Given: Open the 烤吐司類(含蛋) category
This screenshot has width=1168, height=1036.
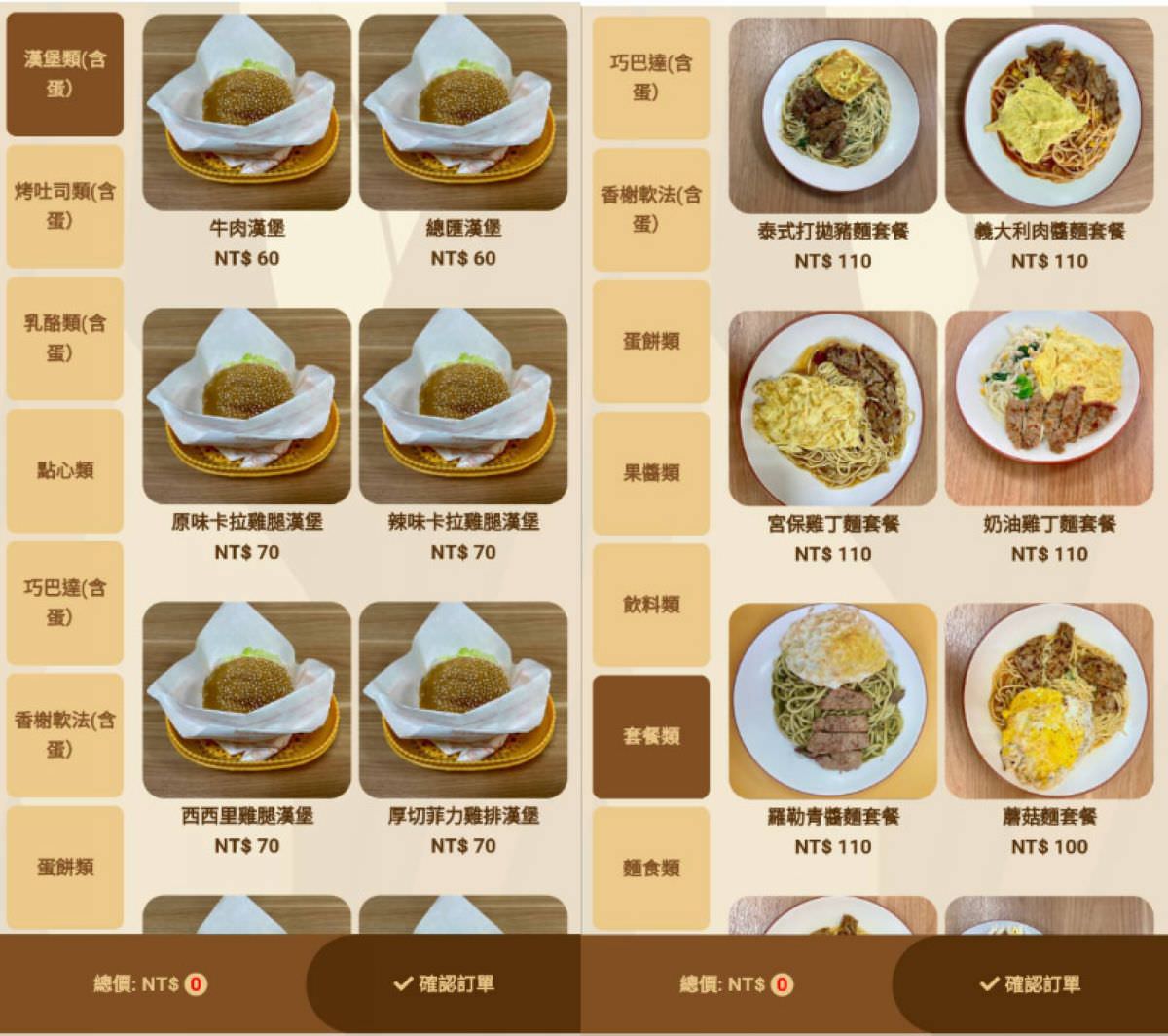Looking at the screenshot, I should tap(65, 205).
